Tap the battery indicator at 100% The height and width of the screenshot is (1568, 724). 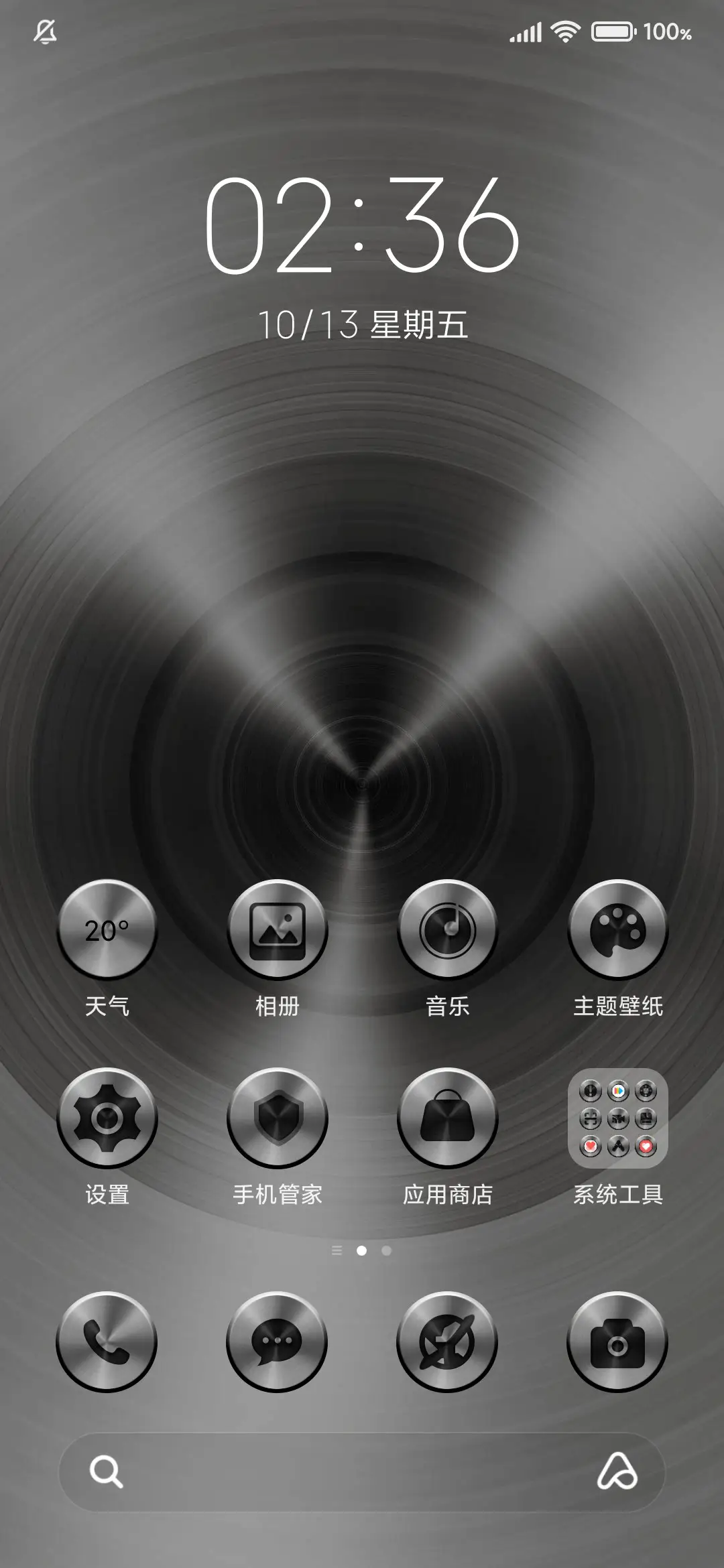[612, 31]
